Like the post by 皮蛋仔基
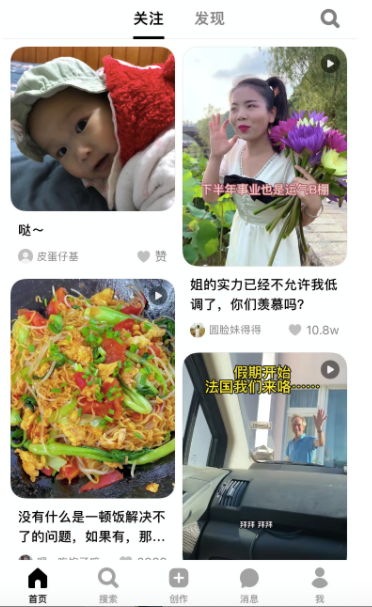 click(152, 256)
